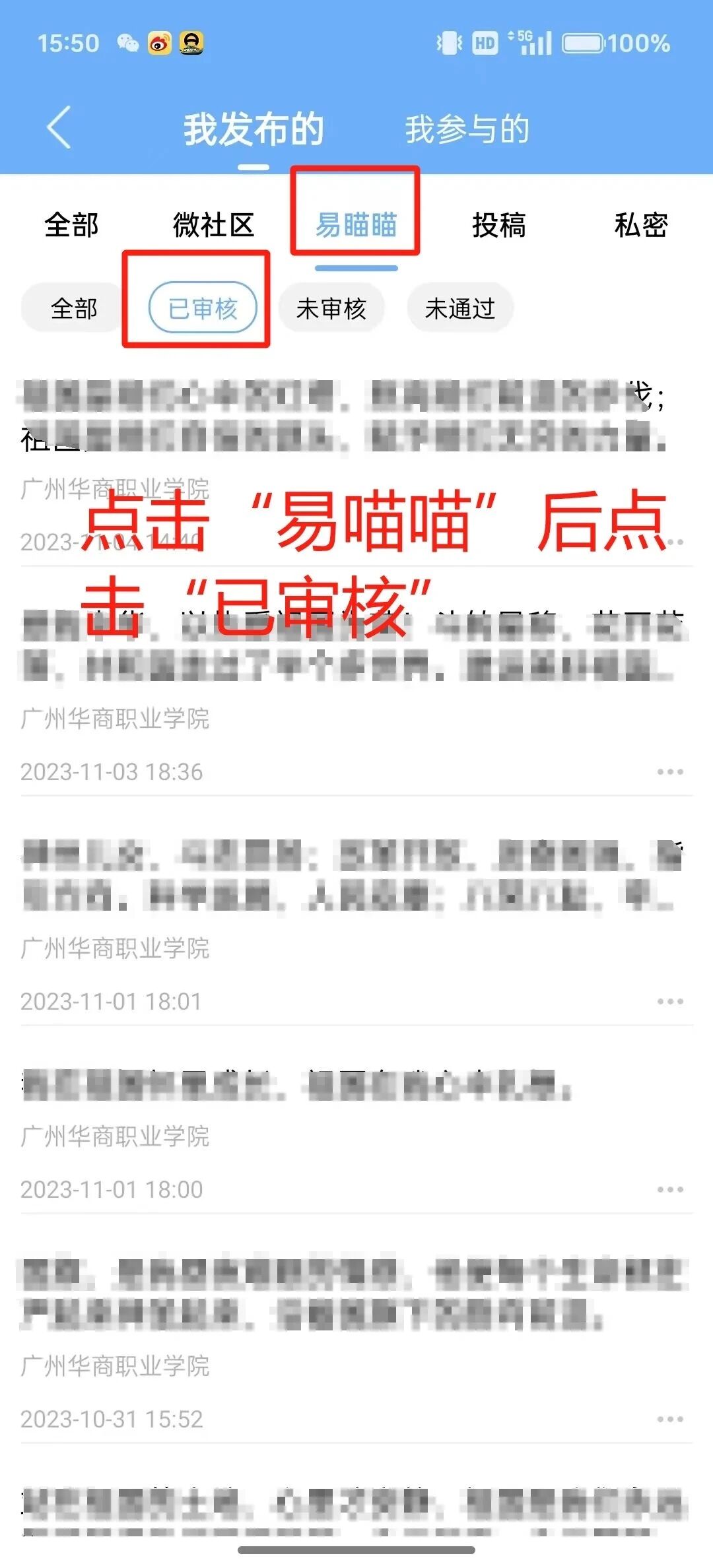Filter posts by 未审核
The width and height of the screenshot is (713, 1568).
coord(331,308)
